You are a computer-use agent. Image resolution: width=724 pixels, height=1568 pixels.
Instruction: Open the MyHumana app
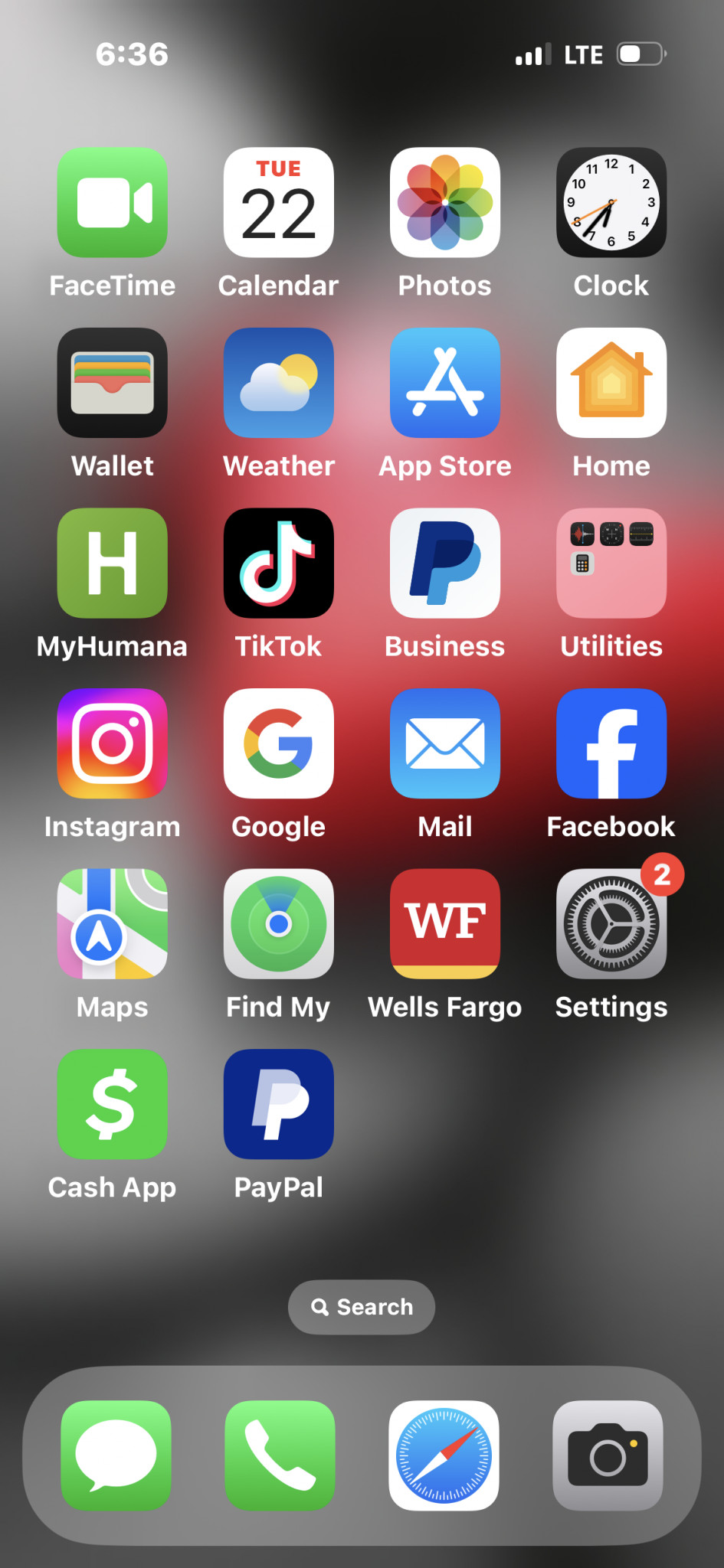(x=113, y=563)
